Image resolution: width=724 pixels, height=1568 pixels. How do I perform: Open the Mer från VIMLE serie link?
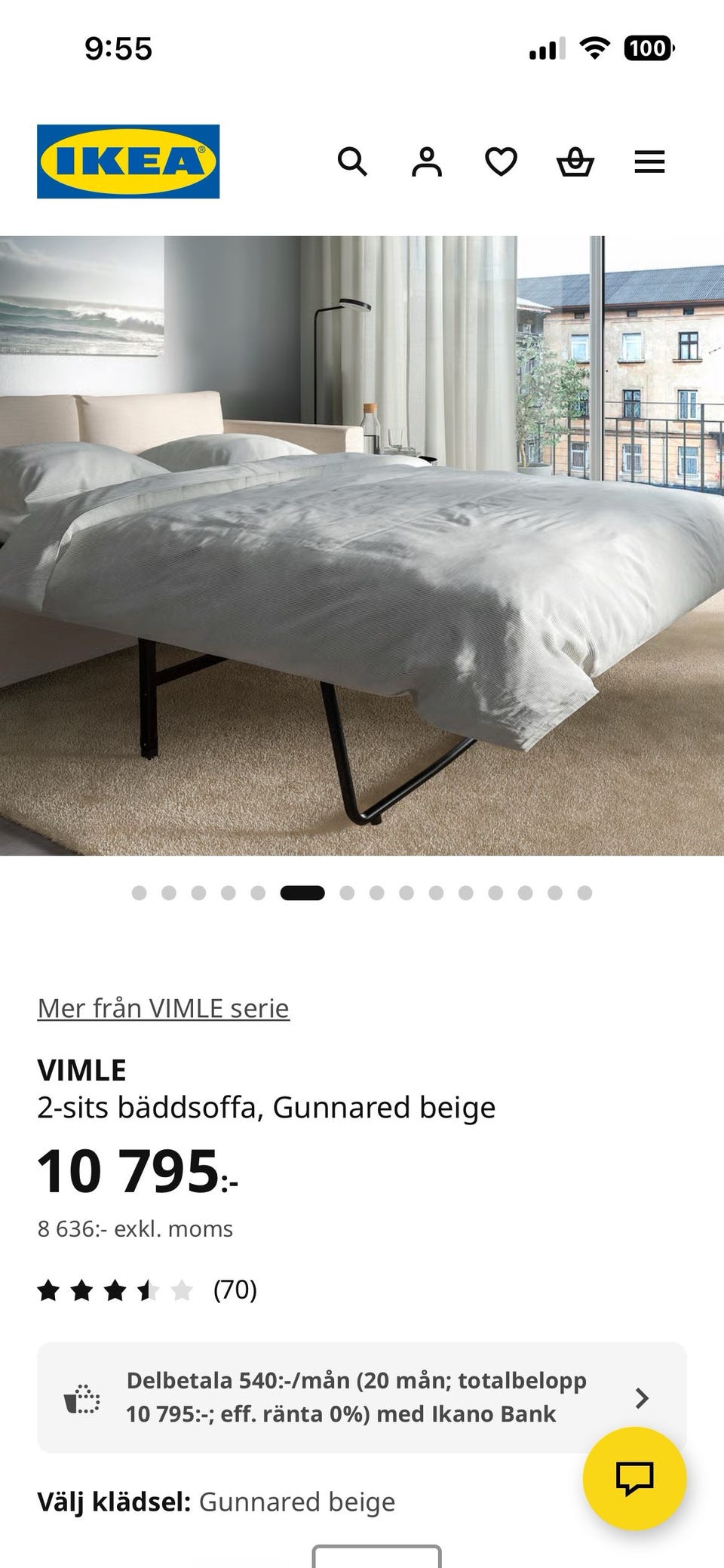[x=162, y=1007]
